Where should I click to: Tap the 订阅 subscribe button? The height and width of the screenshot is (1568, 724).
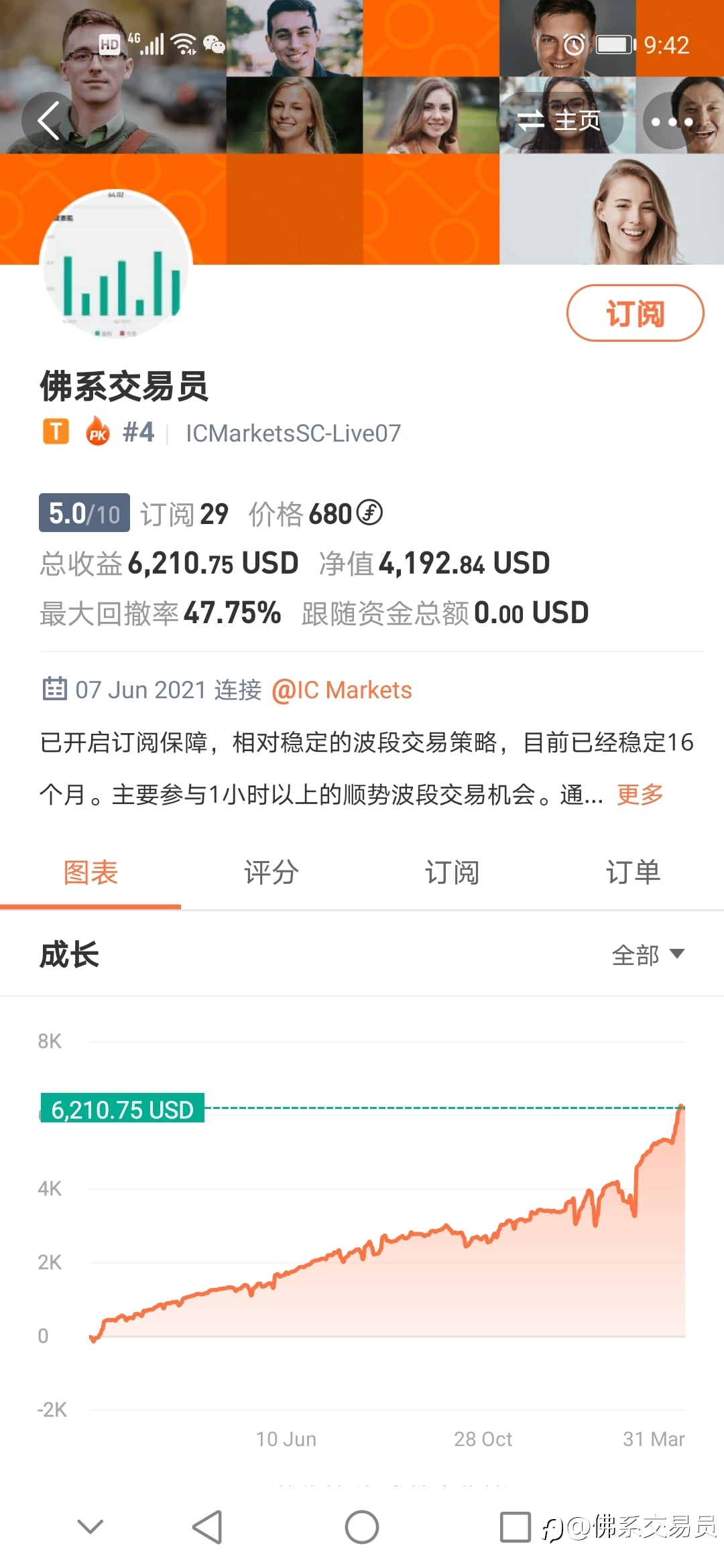pyautogui.click(x=635, y=313)
